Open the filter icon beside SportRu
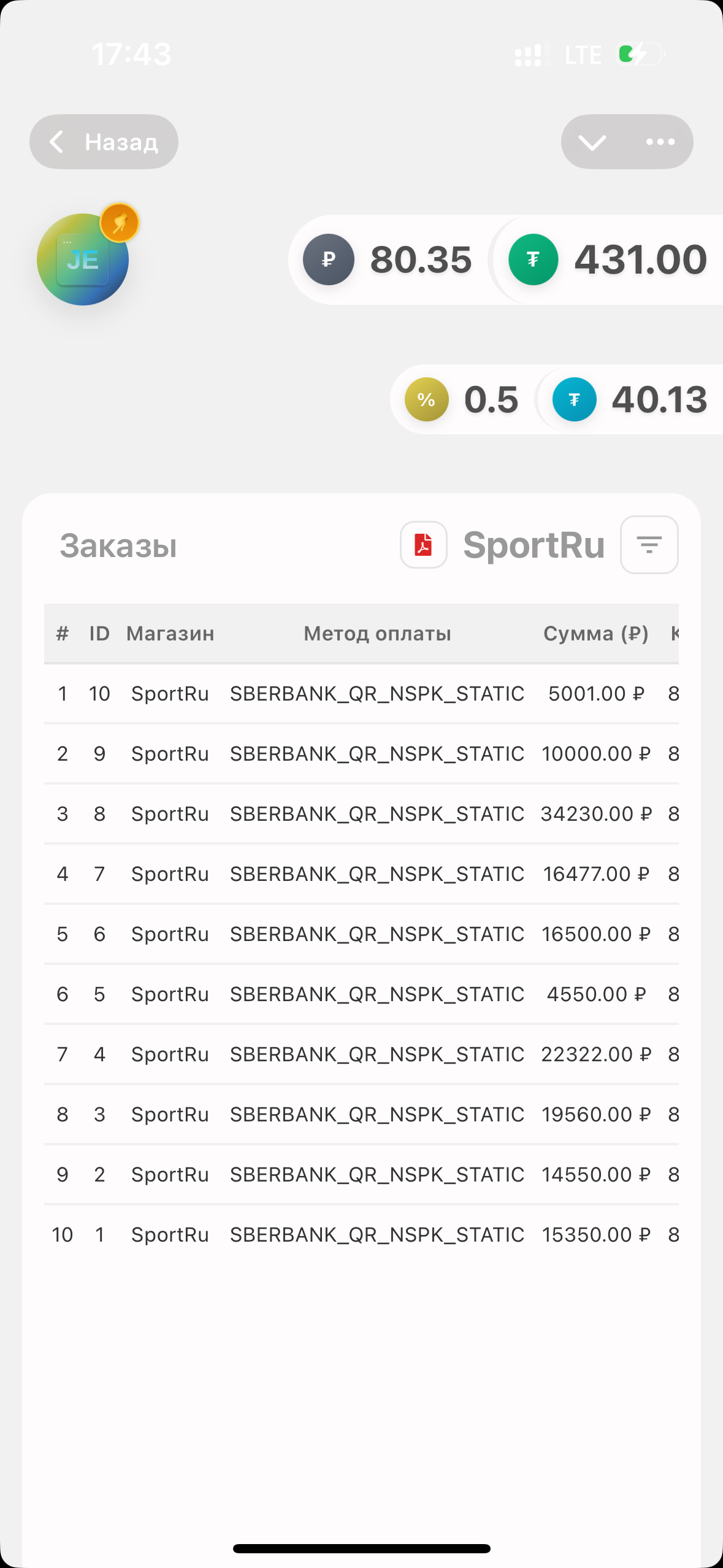 click(x=649, y=545)
